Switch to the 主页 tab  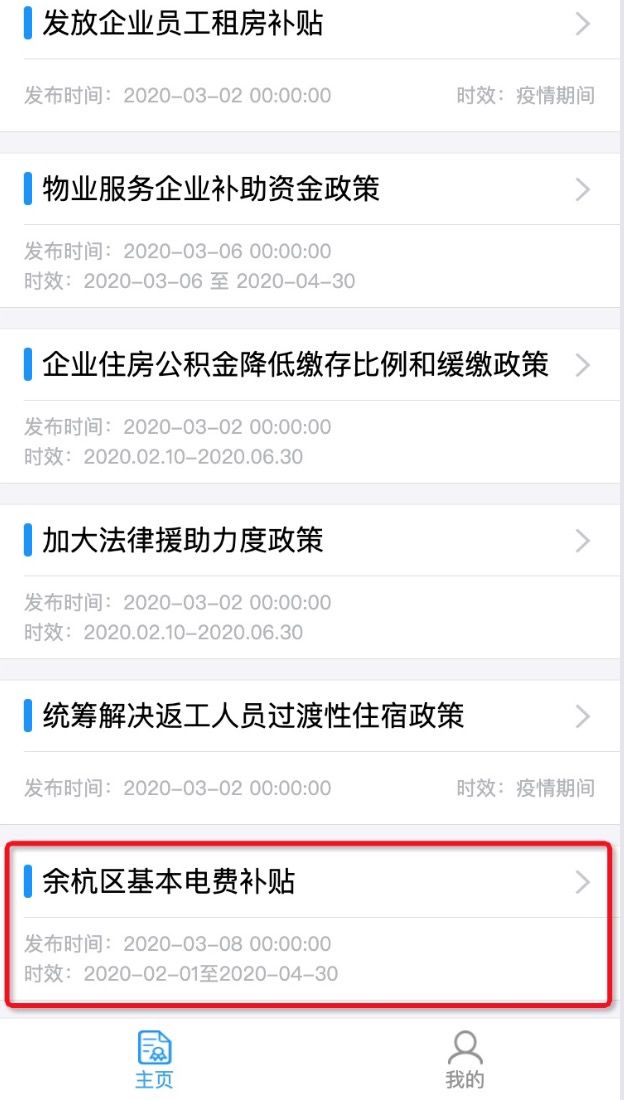[x=154, y=1059]
